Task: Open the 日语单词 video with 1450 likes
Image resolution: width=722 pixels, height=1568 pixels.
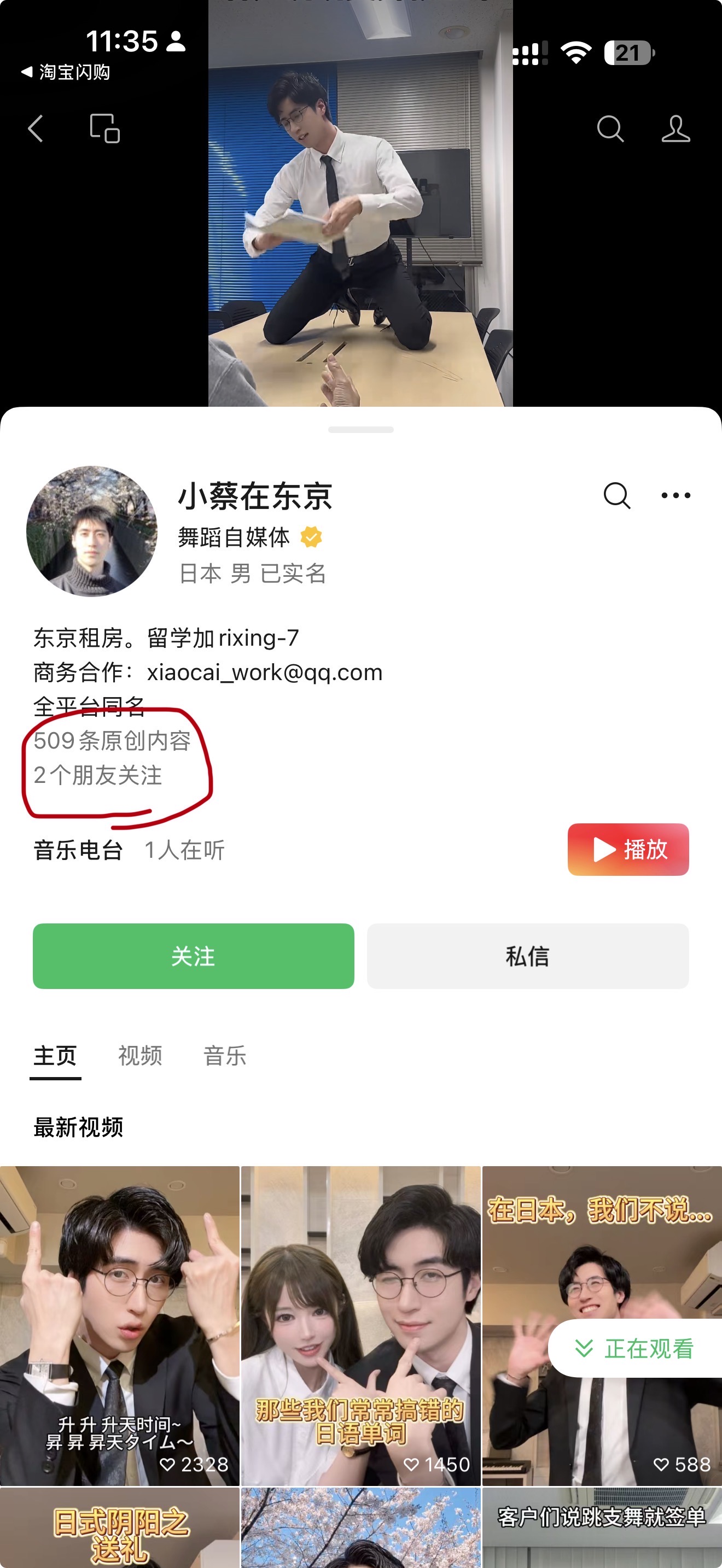Action: 361,1326
